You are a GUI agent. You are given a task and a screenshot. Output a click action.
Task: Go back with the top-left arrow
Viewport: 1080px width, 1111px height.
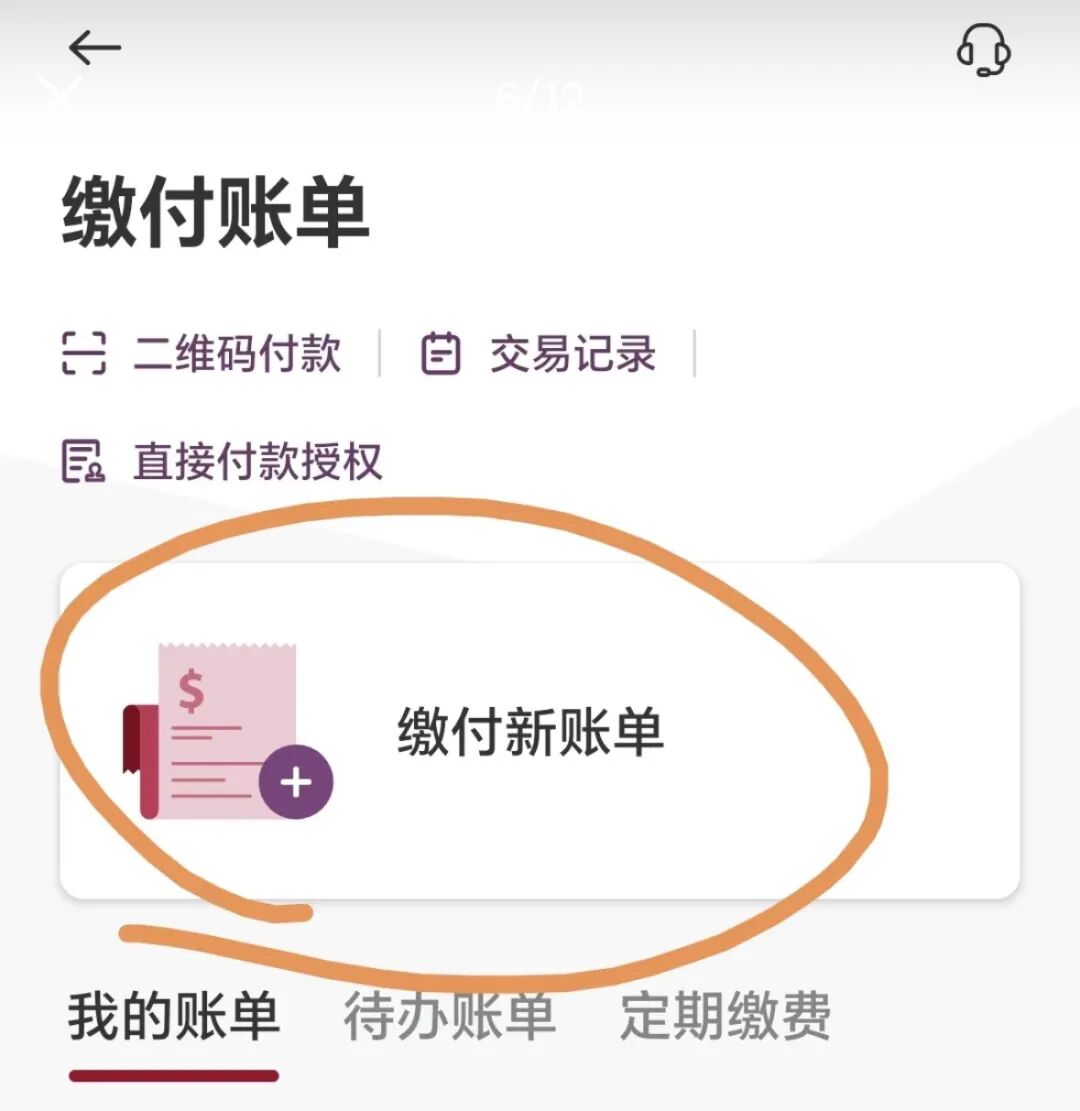tap(95, 47)
